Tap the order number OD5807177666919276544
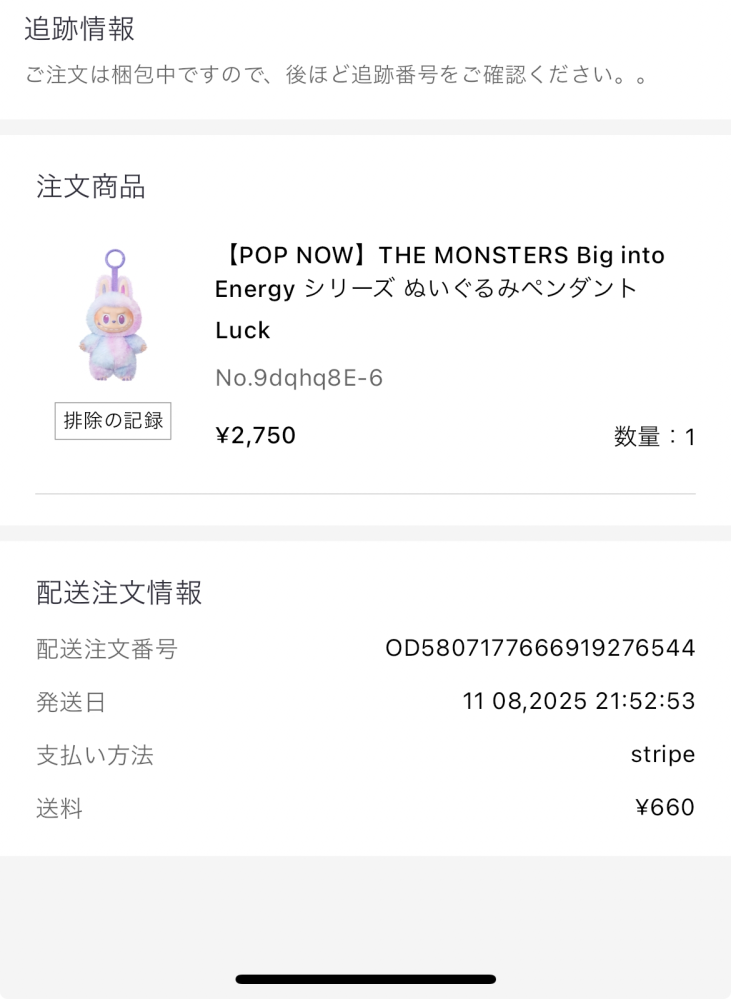This screenshot has height=999, width=731. (543, 648)
